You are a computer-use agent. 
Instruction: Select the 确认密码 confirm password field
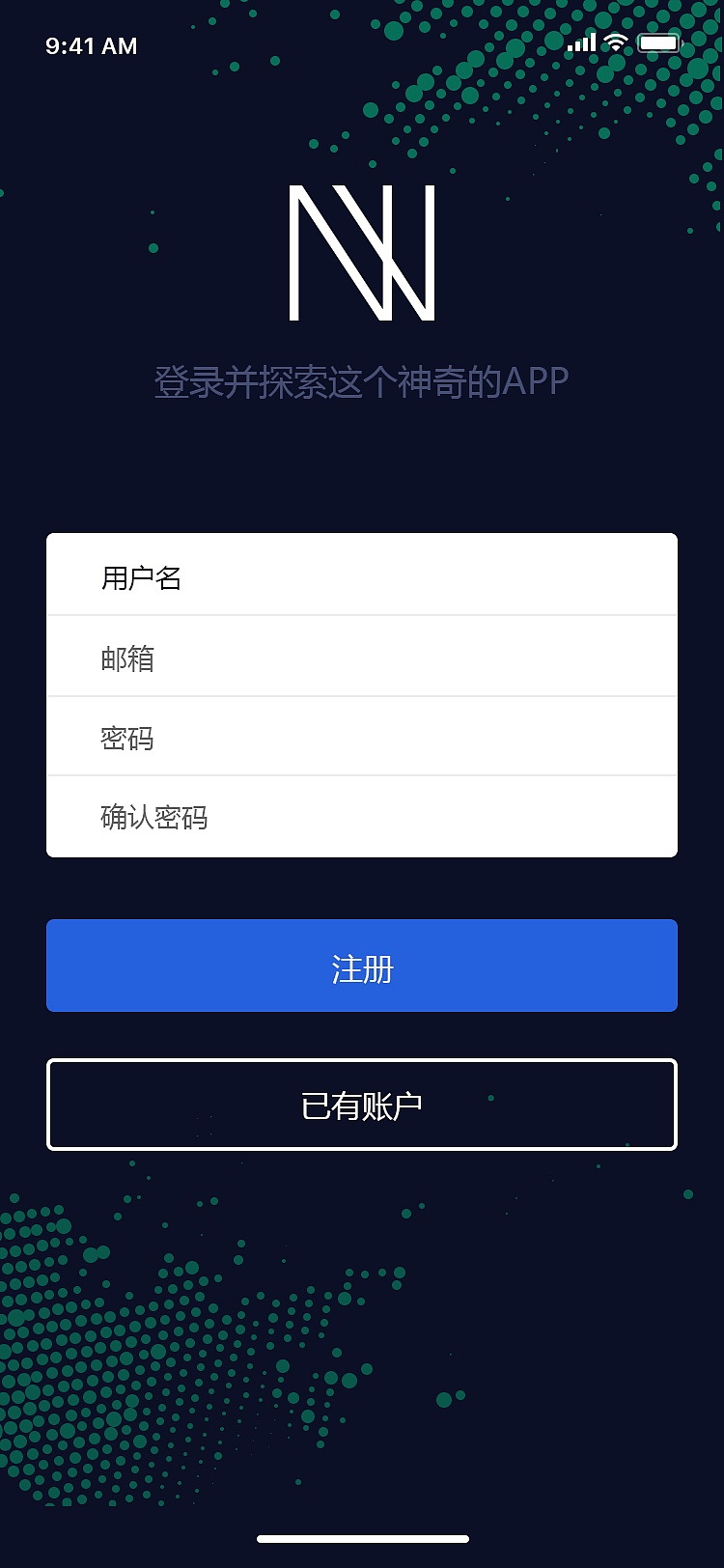tap(362, 817)
